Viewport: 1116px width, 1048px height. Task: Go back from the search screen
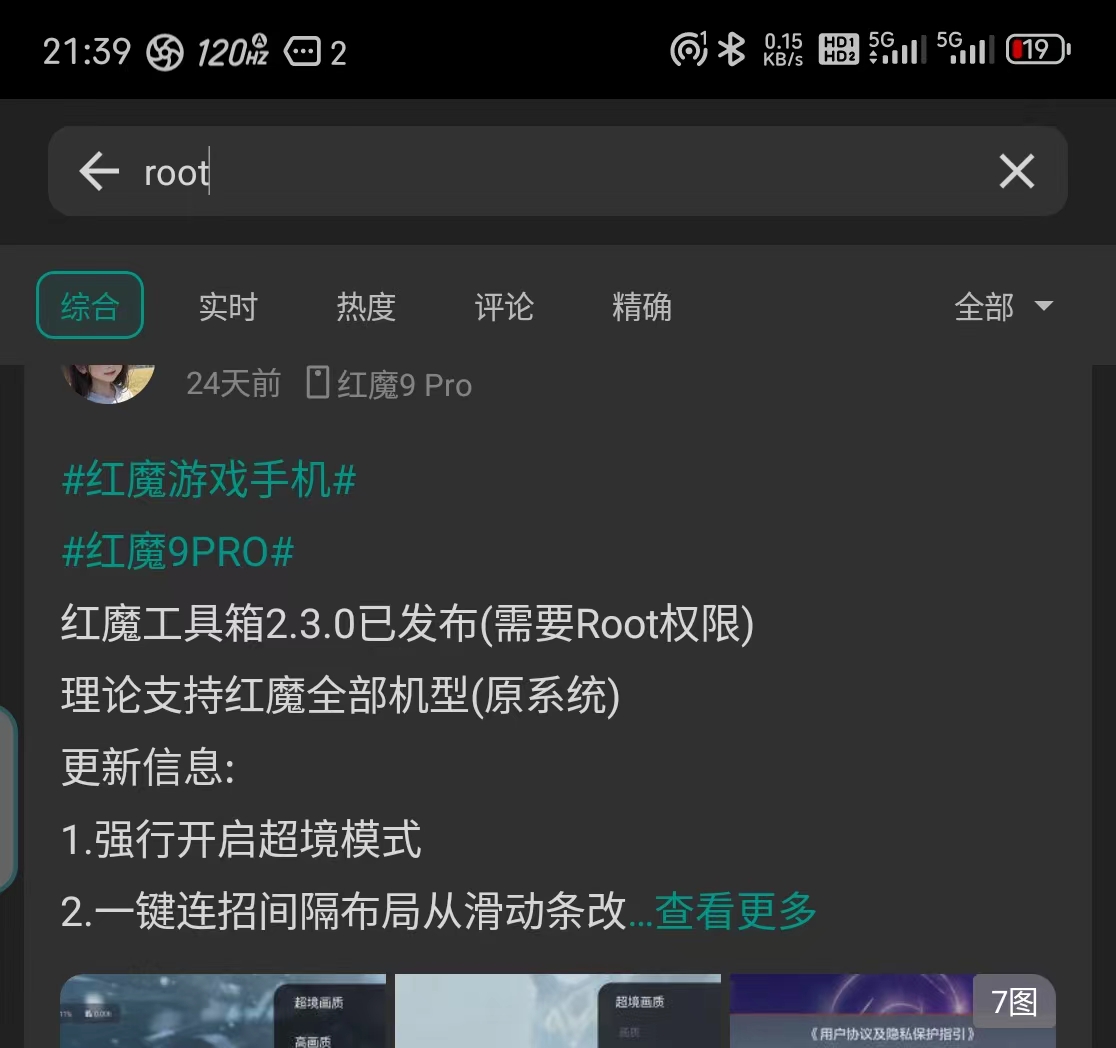[x=99, y=172]
